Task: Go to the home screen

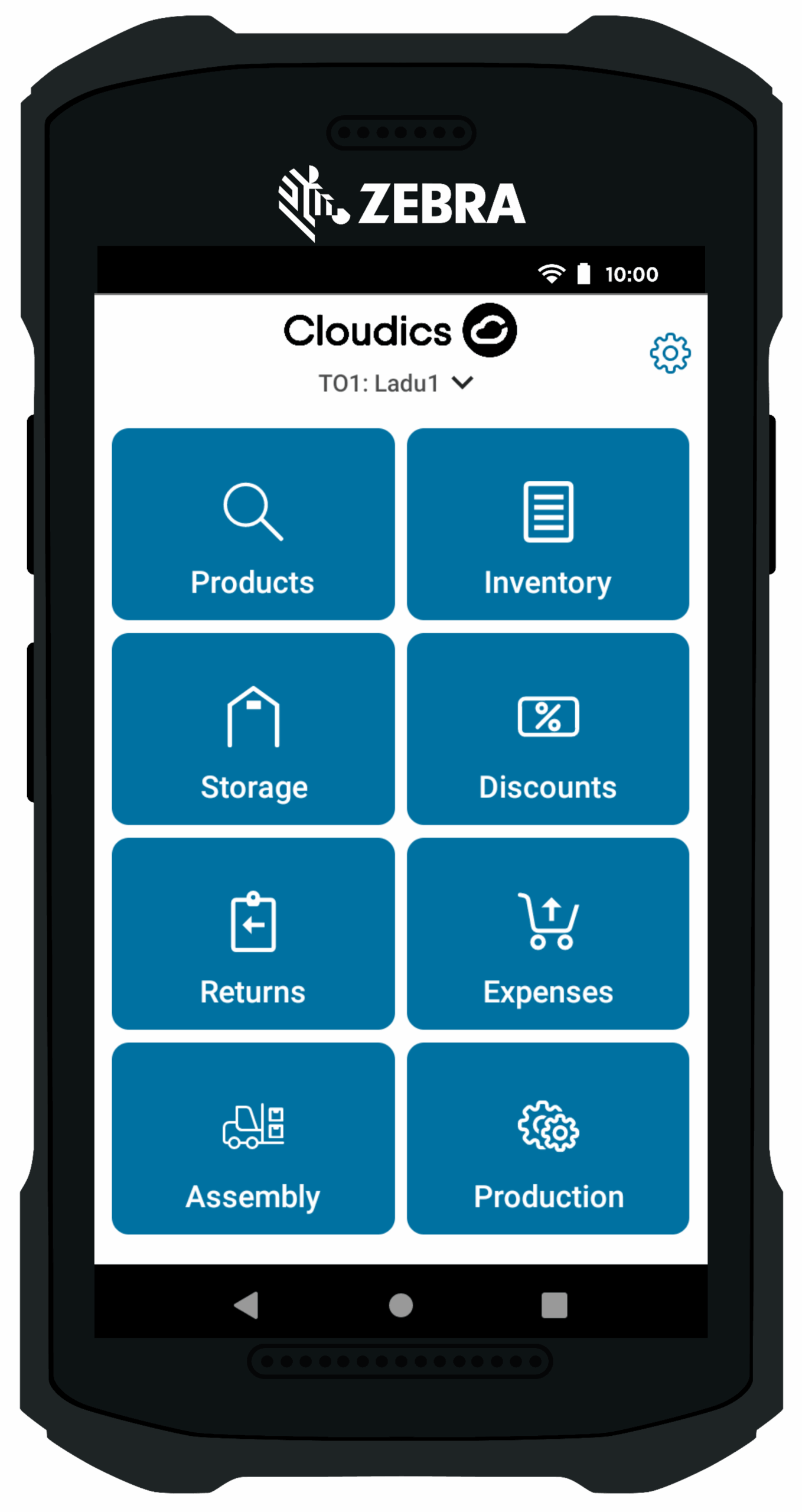Action: pyautogui.click(x=400, y=1305)
